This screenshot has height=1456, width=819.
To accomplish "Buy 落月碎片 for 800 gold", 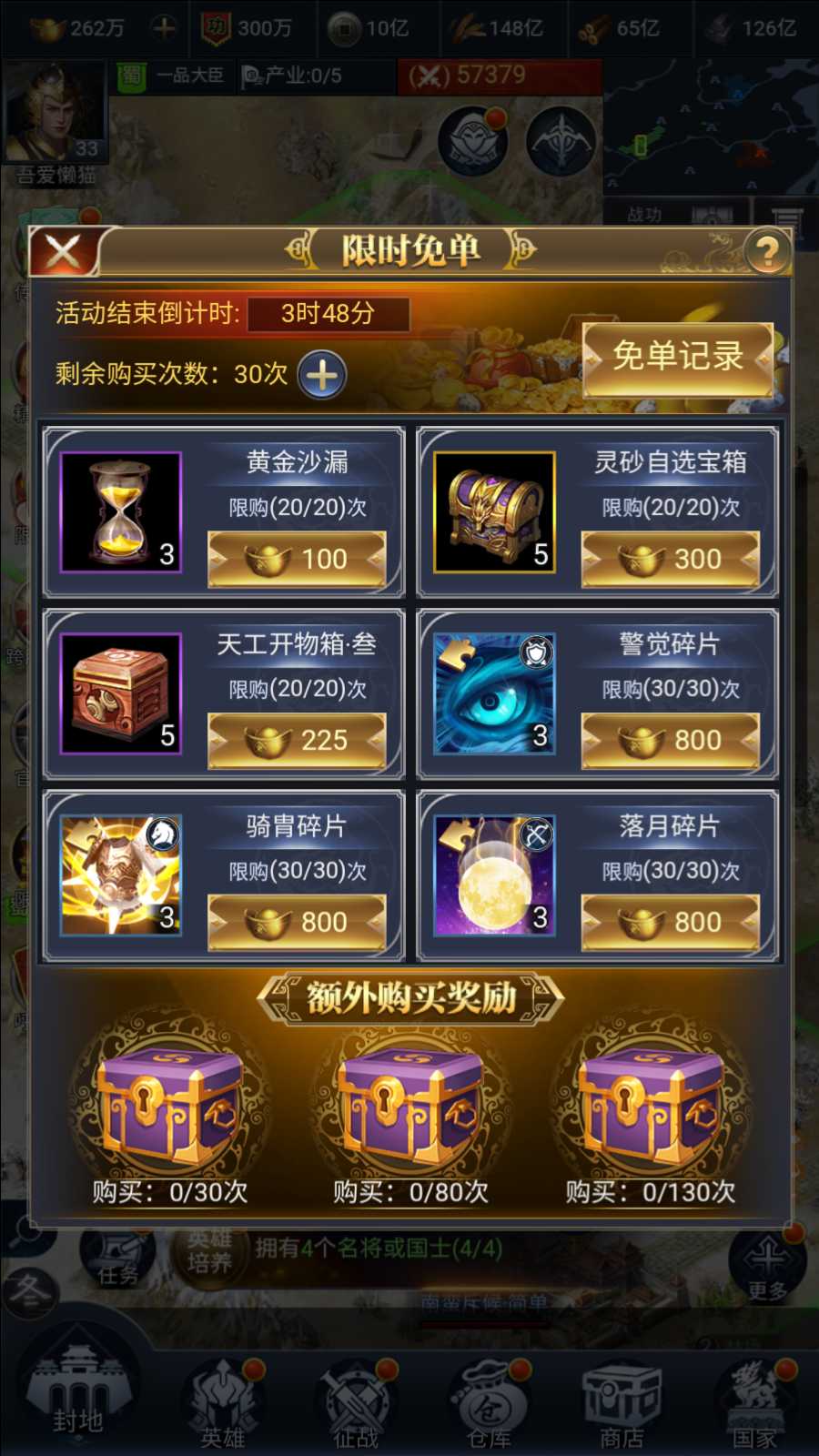I will coord(670,922).
